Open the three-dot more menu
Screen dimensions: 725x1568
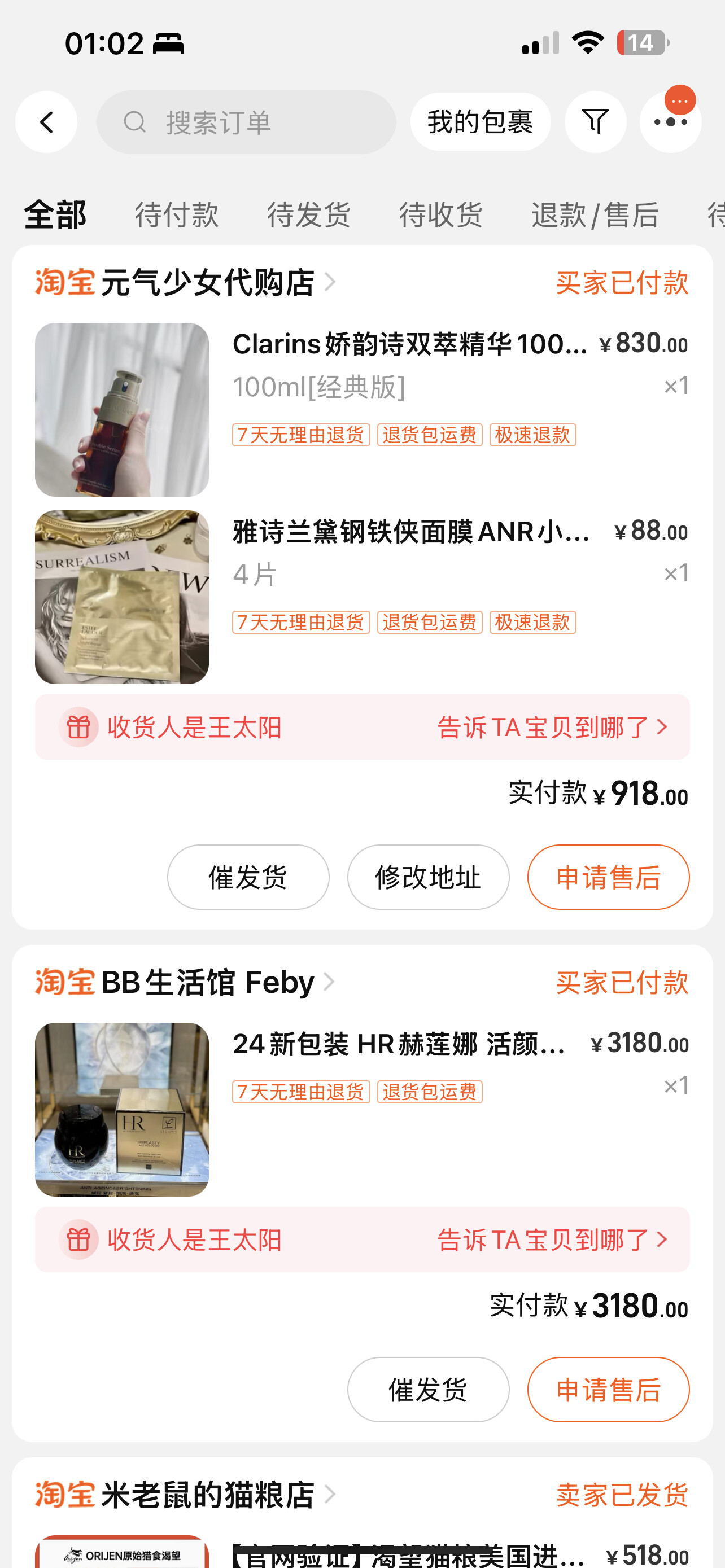pos(670,122)
